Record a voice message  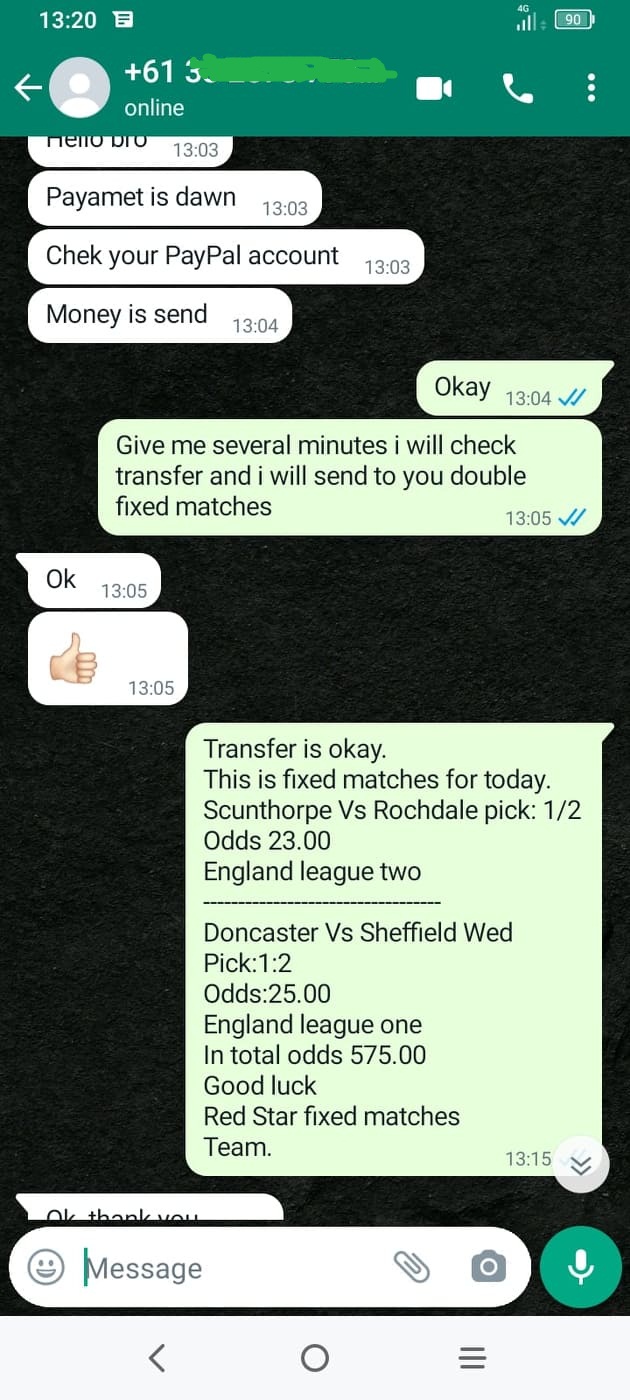pyautogui.click(x=581, y=1267)
